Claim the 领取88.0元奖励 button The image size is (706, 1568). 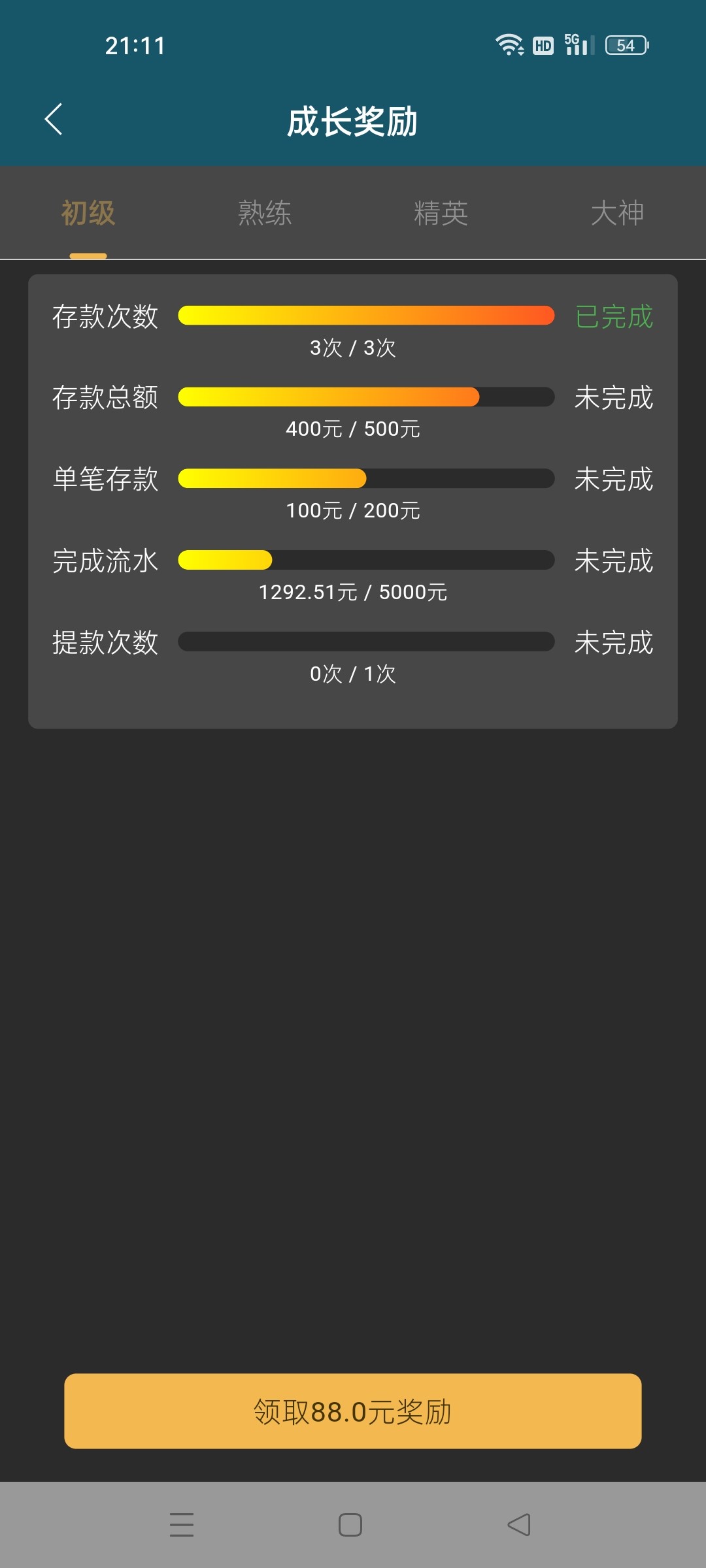tap(353, 1411)
